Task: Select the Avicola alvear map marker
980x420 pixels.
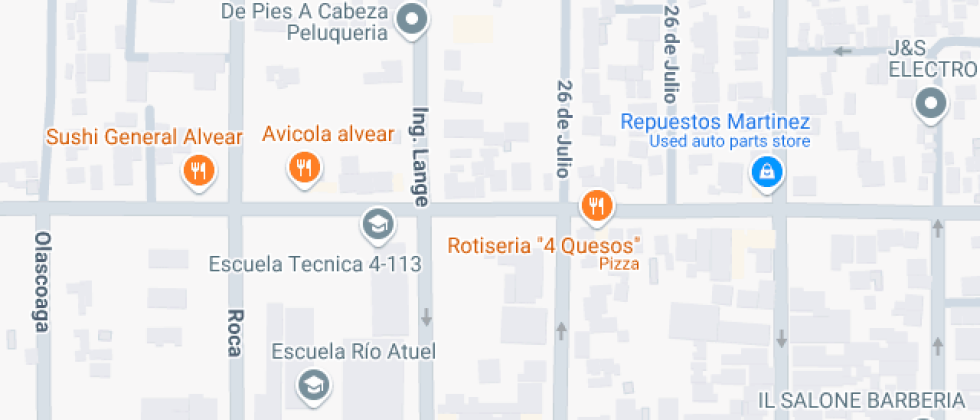Action: pos(303,167)
